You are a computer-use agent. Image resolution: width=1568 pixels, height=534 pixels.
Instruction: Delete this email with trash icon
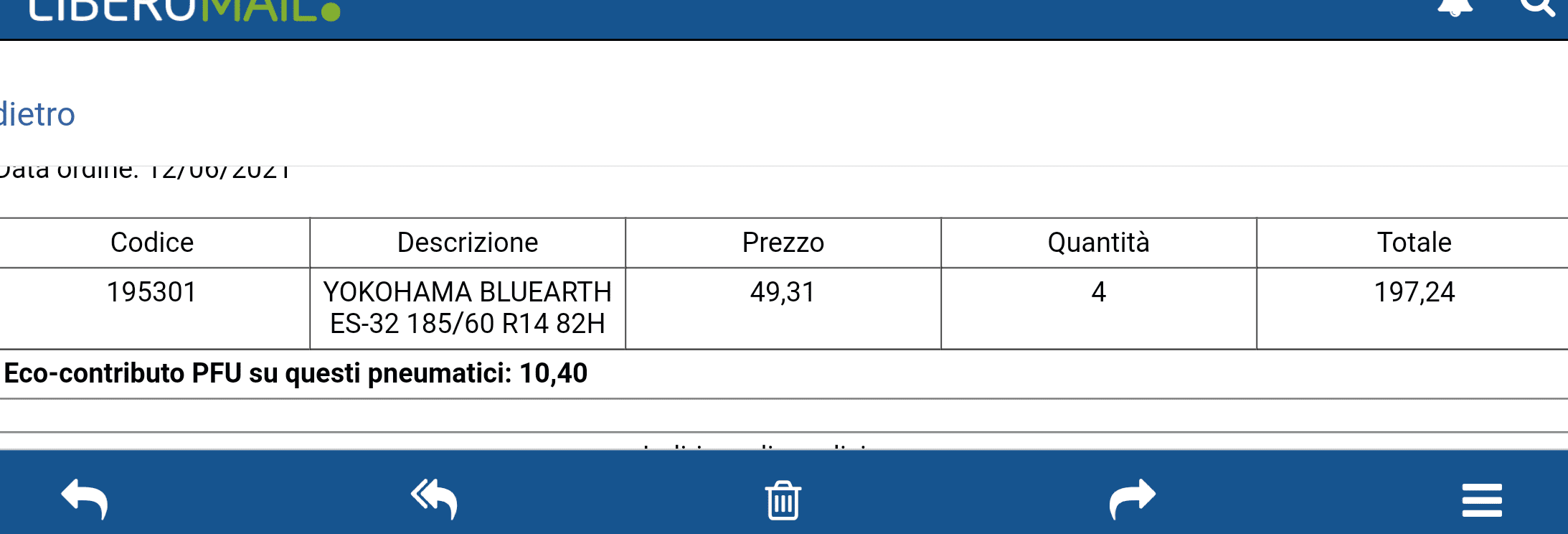tap(783, 500)
